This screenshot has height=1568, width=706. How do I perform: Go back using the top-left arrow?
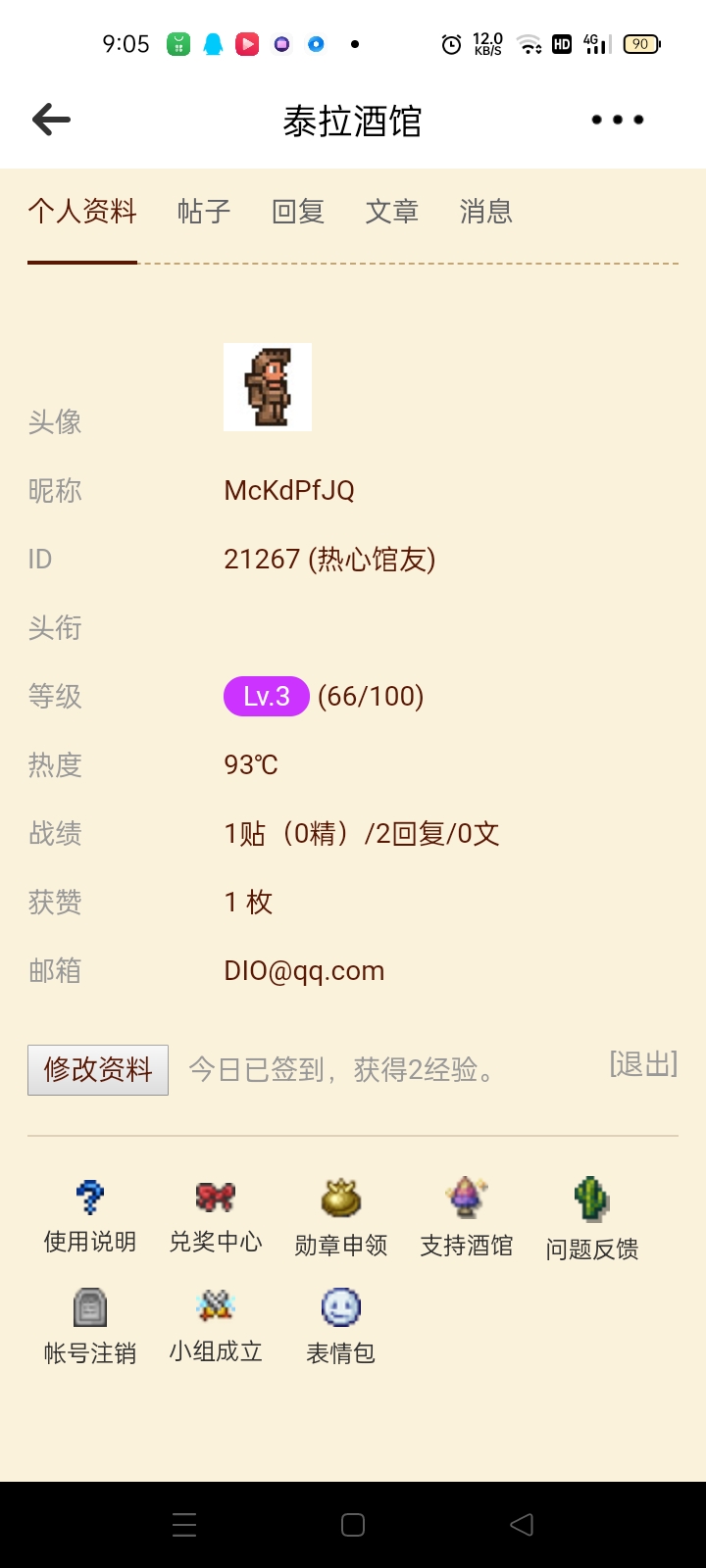click(51, 120)
